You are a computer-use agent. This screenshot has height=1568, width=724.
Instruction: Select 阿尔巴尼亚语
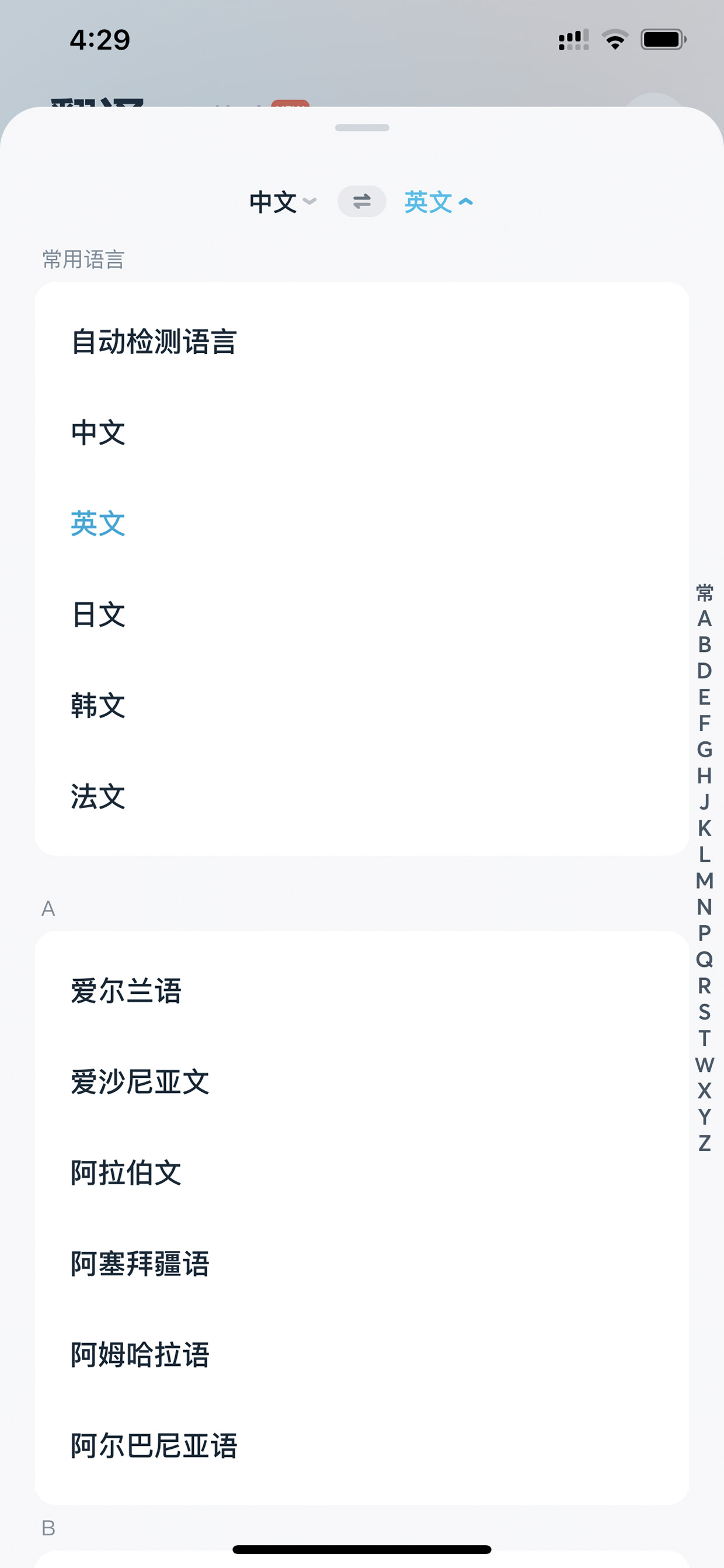tap(362, 1446)
